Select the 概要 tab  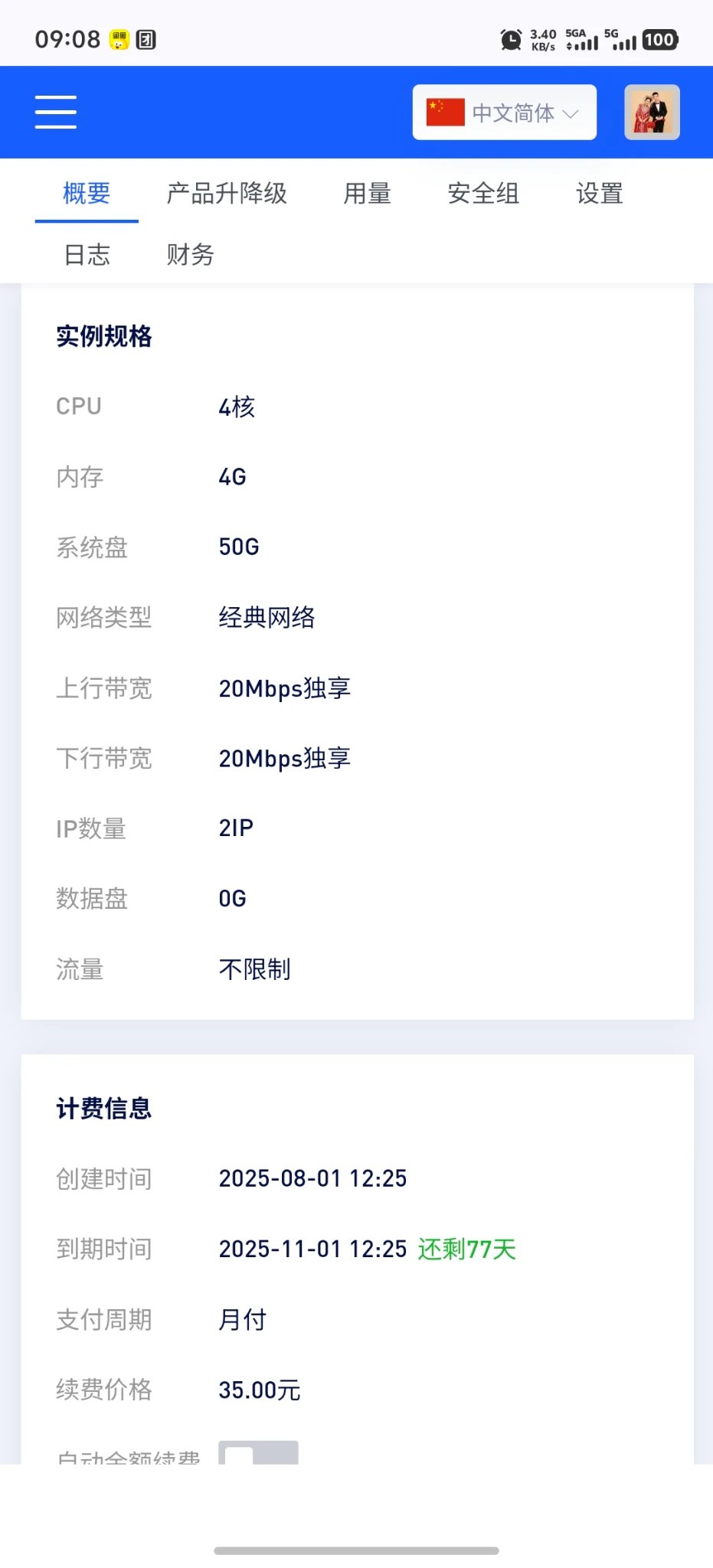point(87,193)
